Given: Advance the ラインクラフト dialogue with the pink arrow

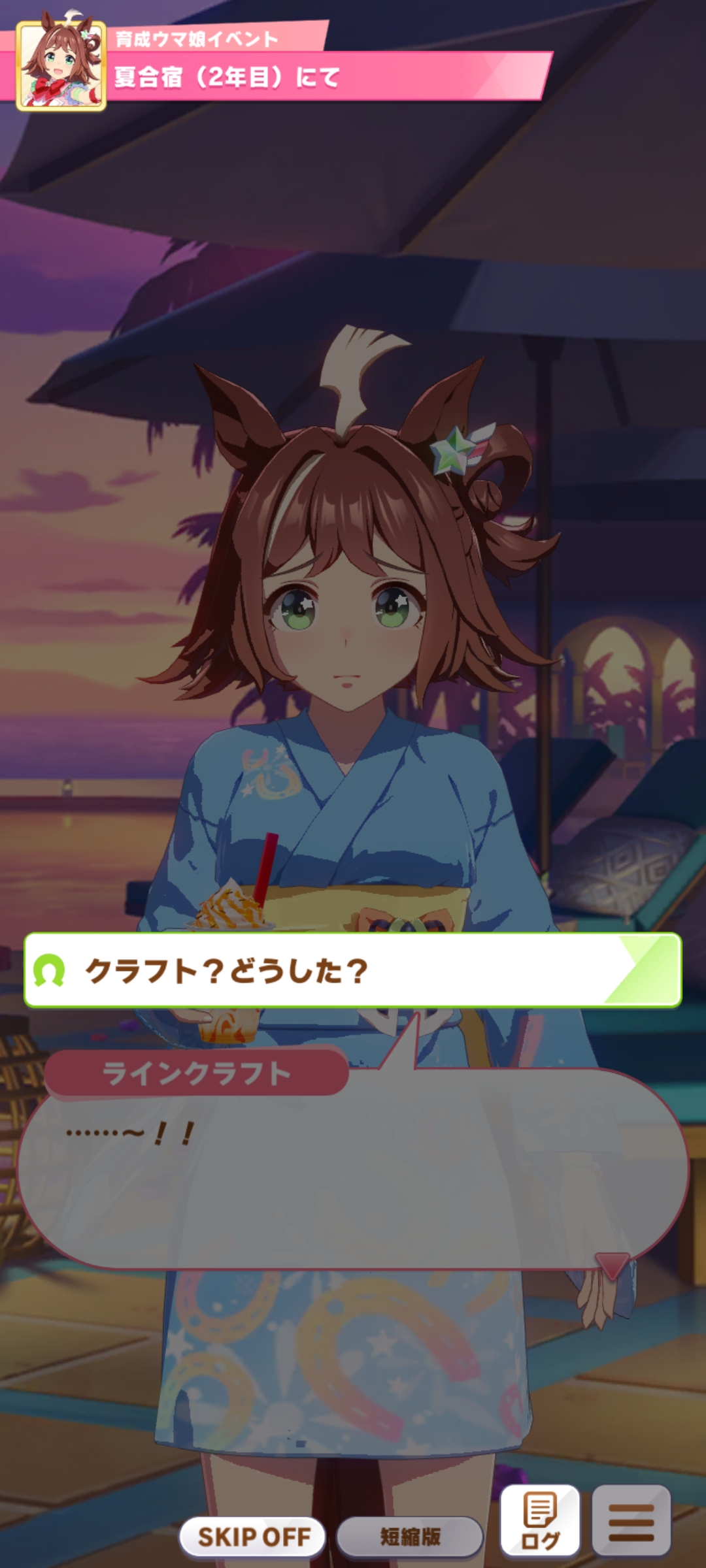Looking at the screenshot, I should 612,1265.
